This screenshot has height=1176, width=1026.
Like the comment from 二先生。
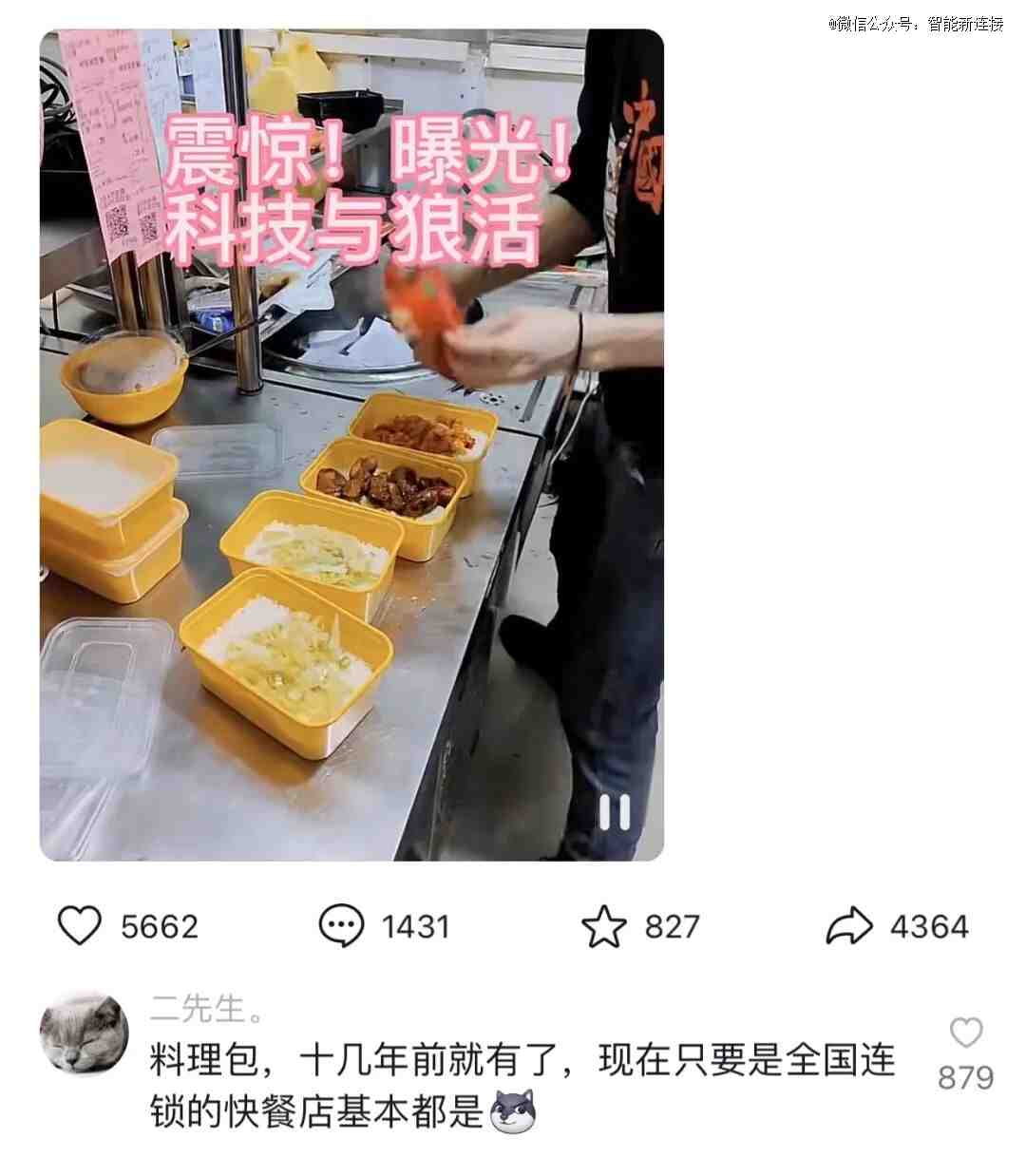click(965, 1034)
